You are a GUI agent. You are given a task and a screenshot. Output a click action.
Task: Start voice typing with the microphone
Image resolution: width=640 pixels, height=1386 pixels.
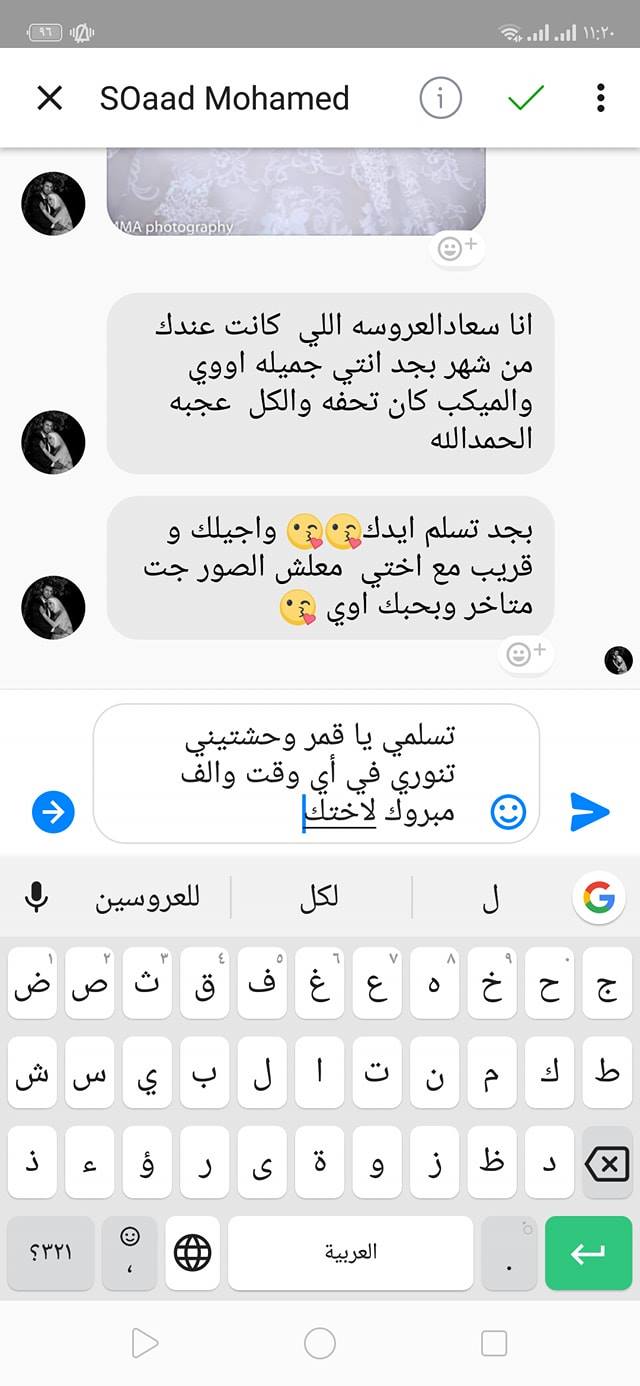36,898
